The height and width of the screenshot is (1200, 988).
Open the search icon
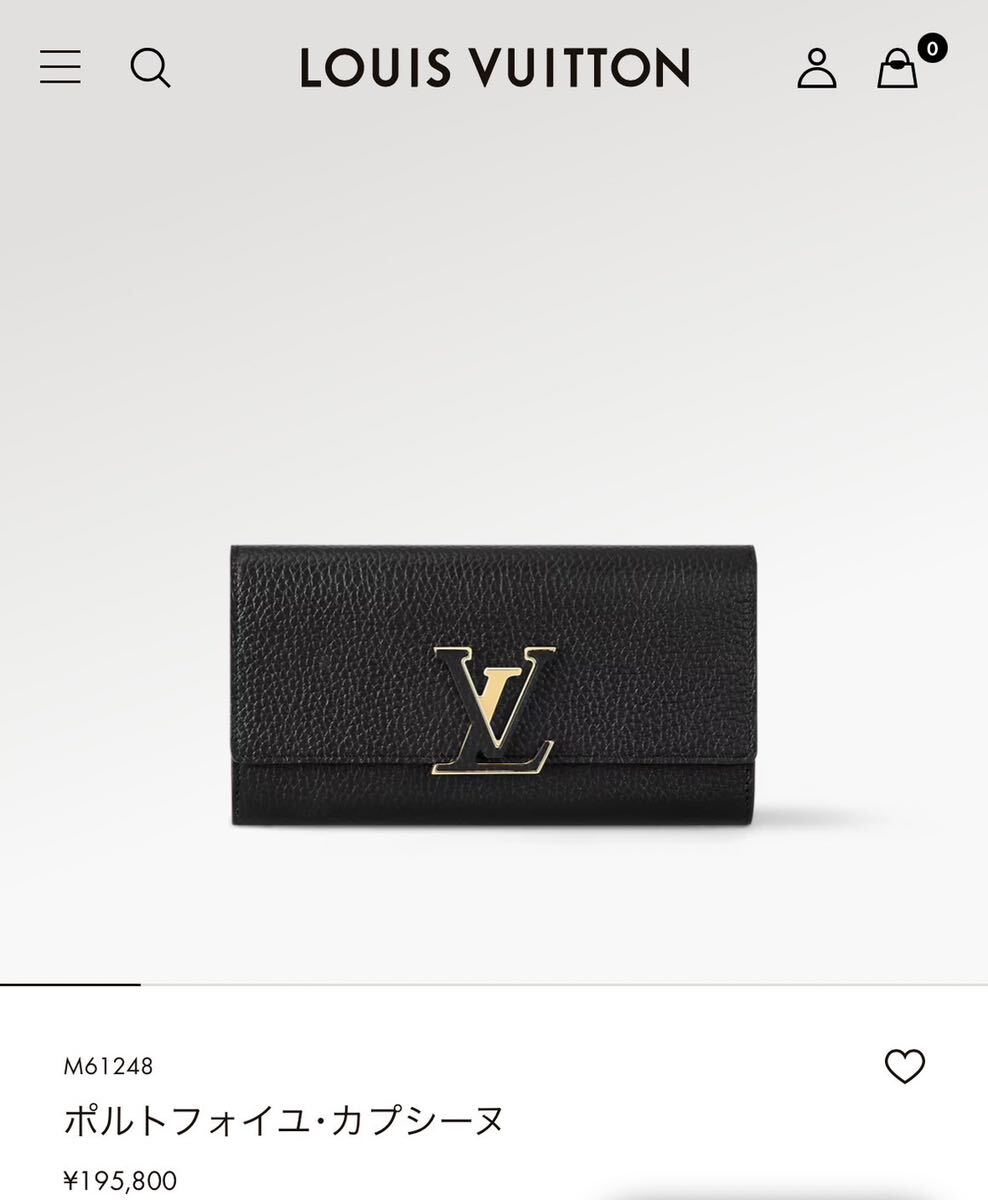(150, 68)
